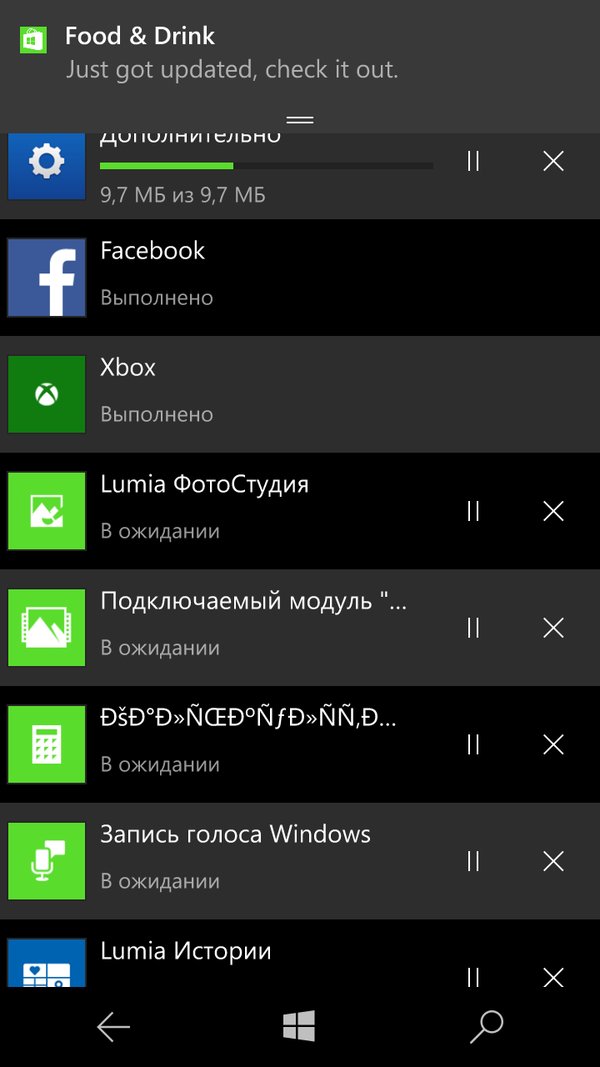Image resolution: width=600 pixels, height=1067 pixels.
Task: Open search from the navigation bar
Action: [x=487, y=1027]
